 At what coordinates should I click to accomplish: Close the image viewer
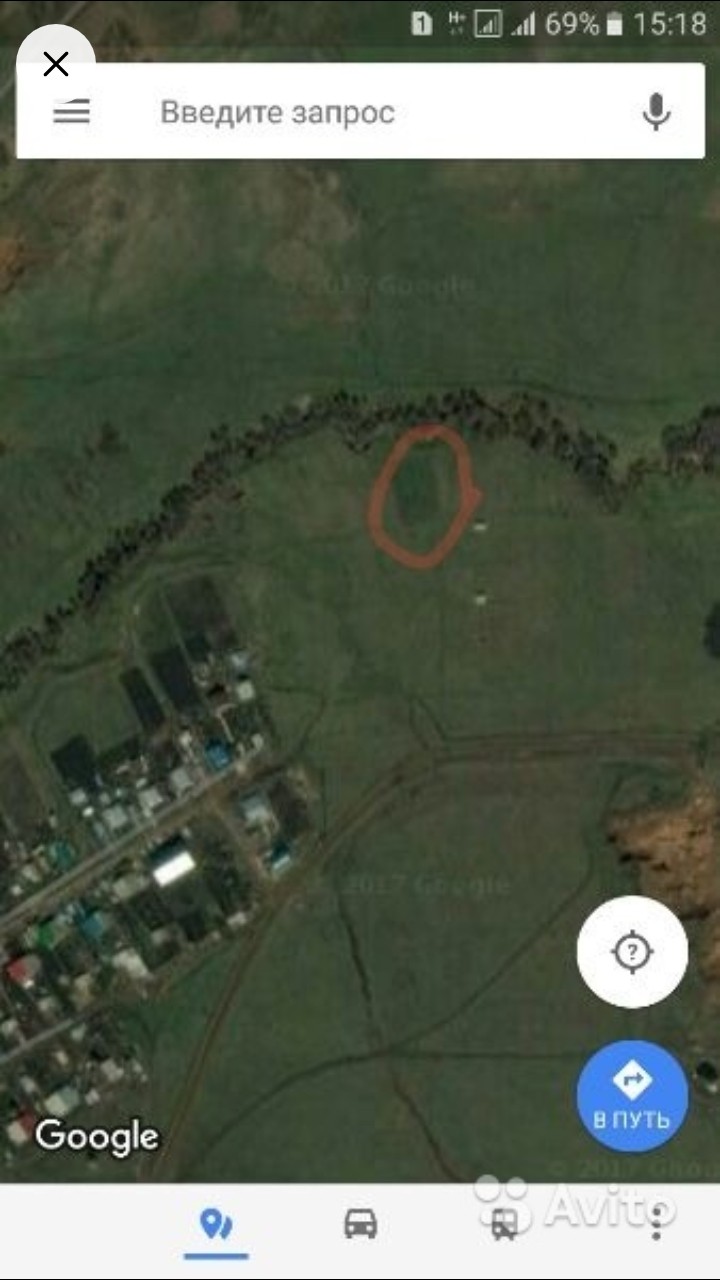pos(56,65)
